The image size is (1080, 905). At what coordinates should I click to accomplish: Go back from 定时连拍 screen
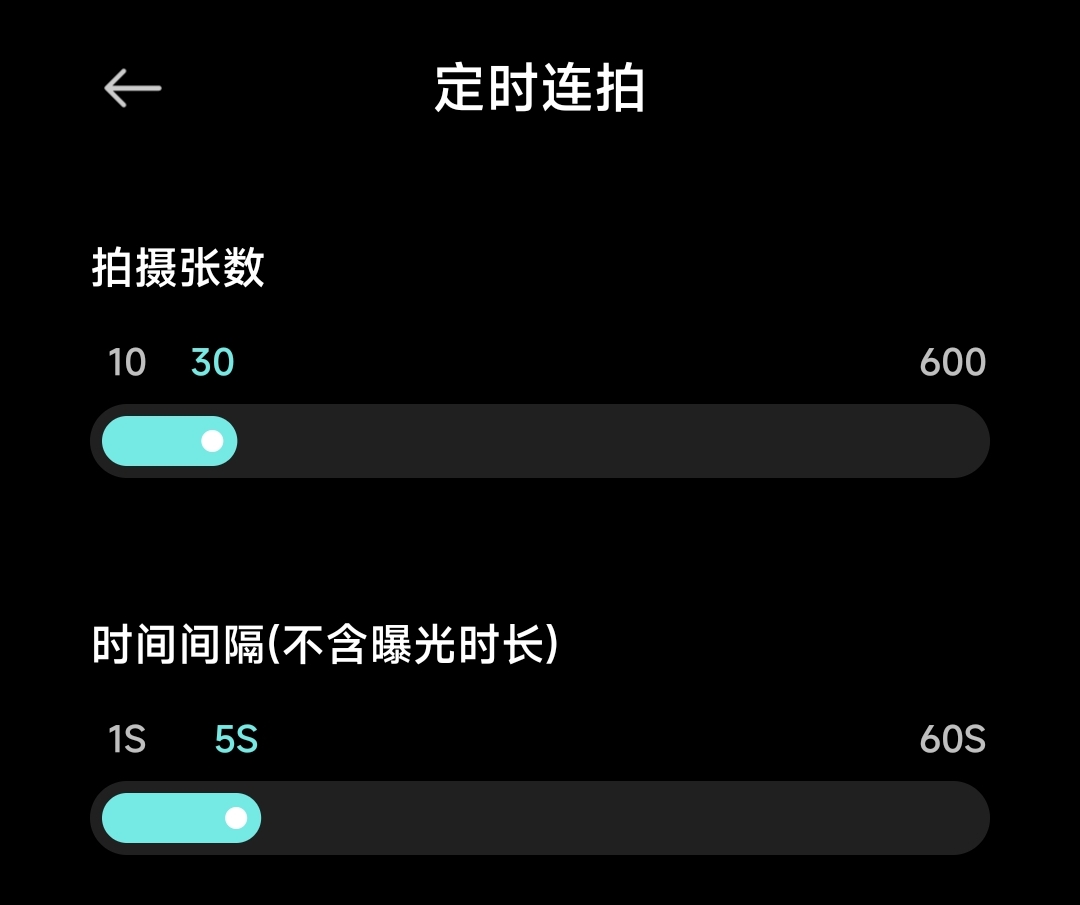(132, 89)
